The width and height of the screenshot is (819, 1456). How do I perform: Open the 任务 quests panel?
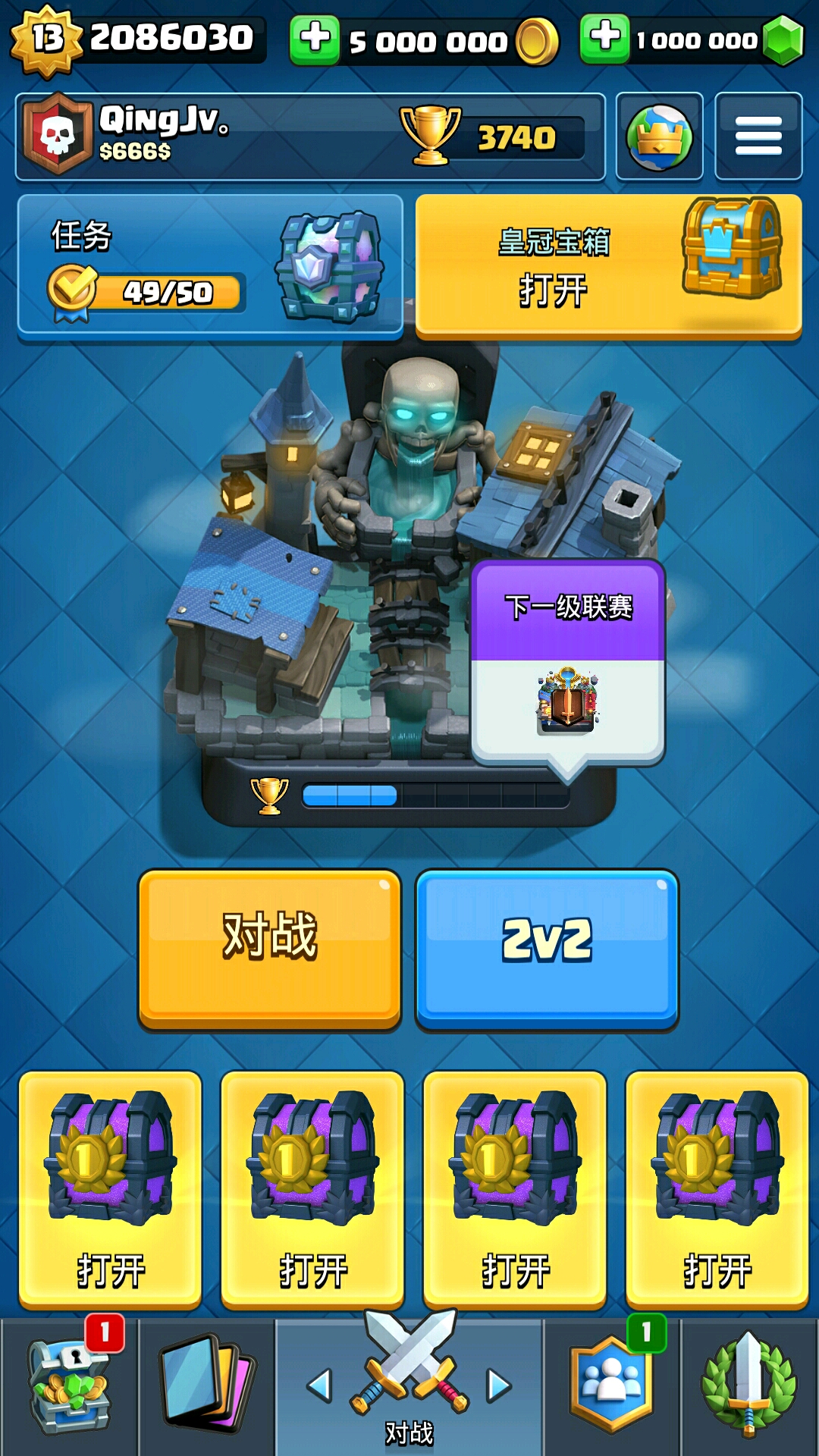tap(210, 265)
